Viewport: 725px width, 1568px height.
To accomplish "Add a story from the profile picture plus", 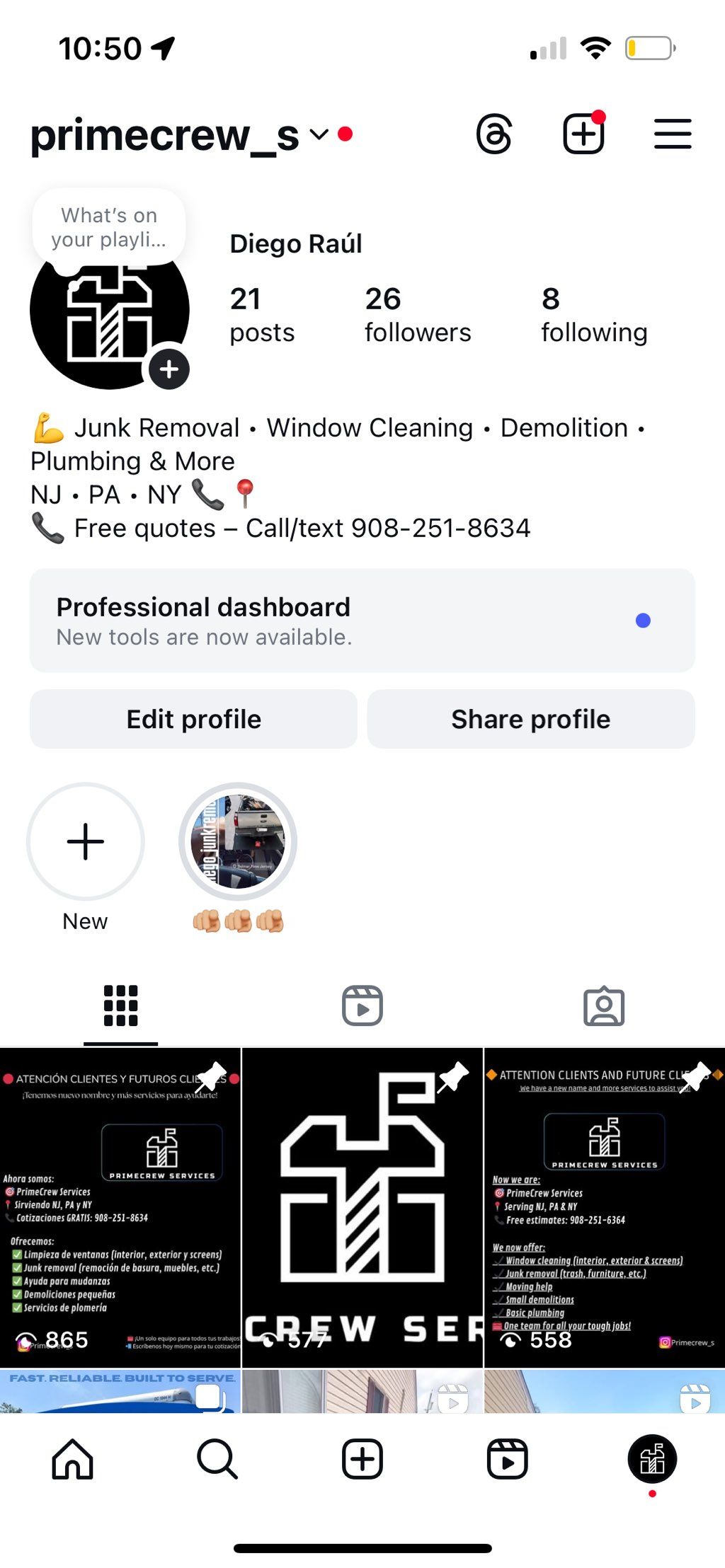I will [x=169, y=369].
